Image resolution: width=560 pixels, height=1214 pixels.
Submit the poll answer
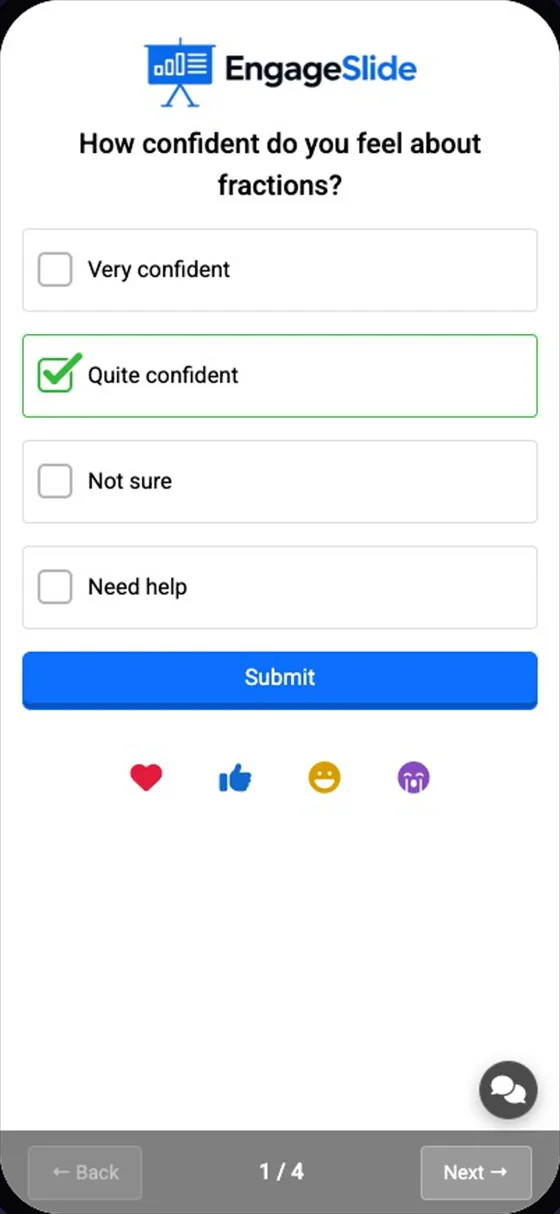(280, 679)
